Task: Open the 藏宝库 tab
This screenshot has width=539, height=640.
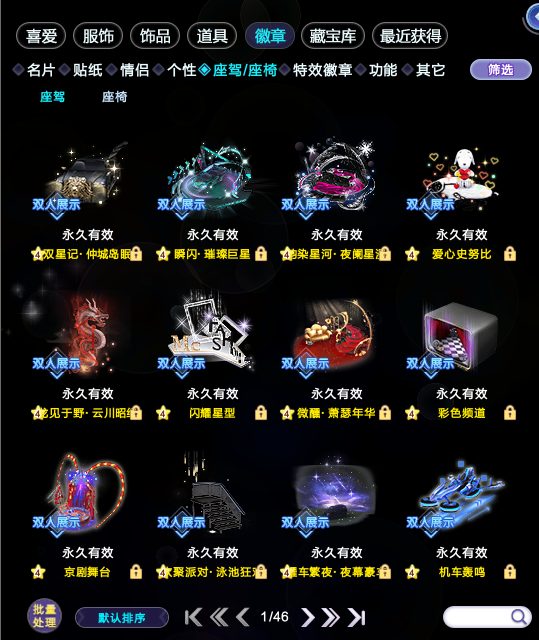Action: pos(333,36)
